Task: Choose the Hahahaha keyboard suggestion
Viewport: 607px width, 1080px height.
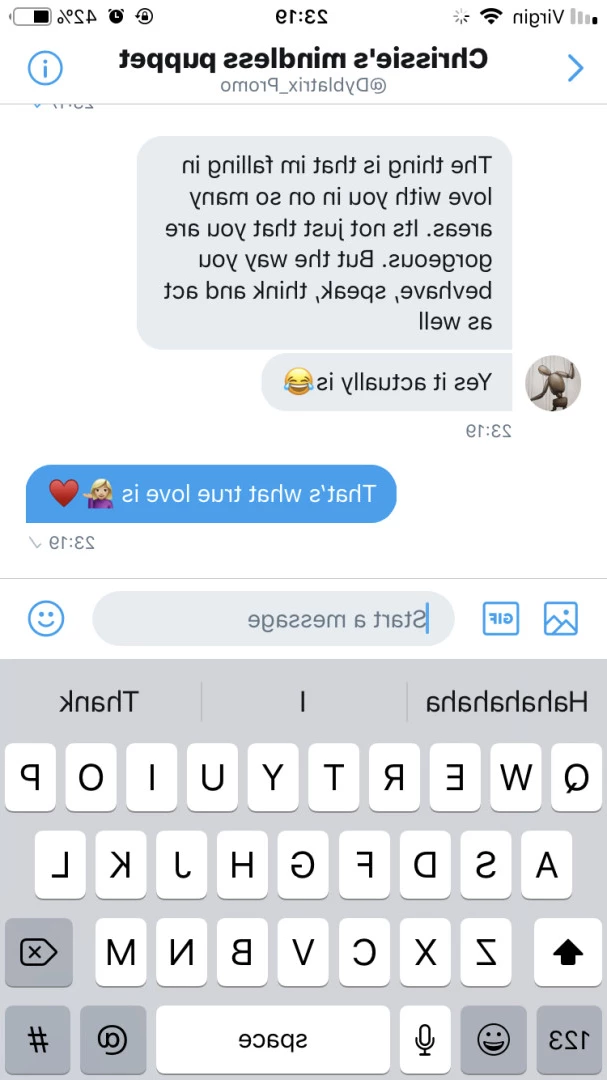Action: point(506,702)
